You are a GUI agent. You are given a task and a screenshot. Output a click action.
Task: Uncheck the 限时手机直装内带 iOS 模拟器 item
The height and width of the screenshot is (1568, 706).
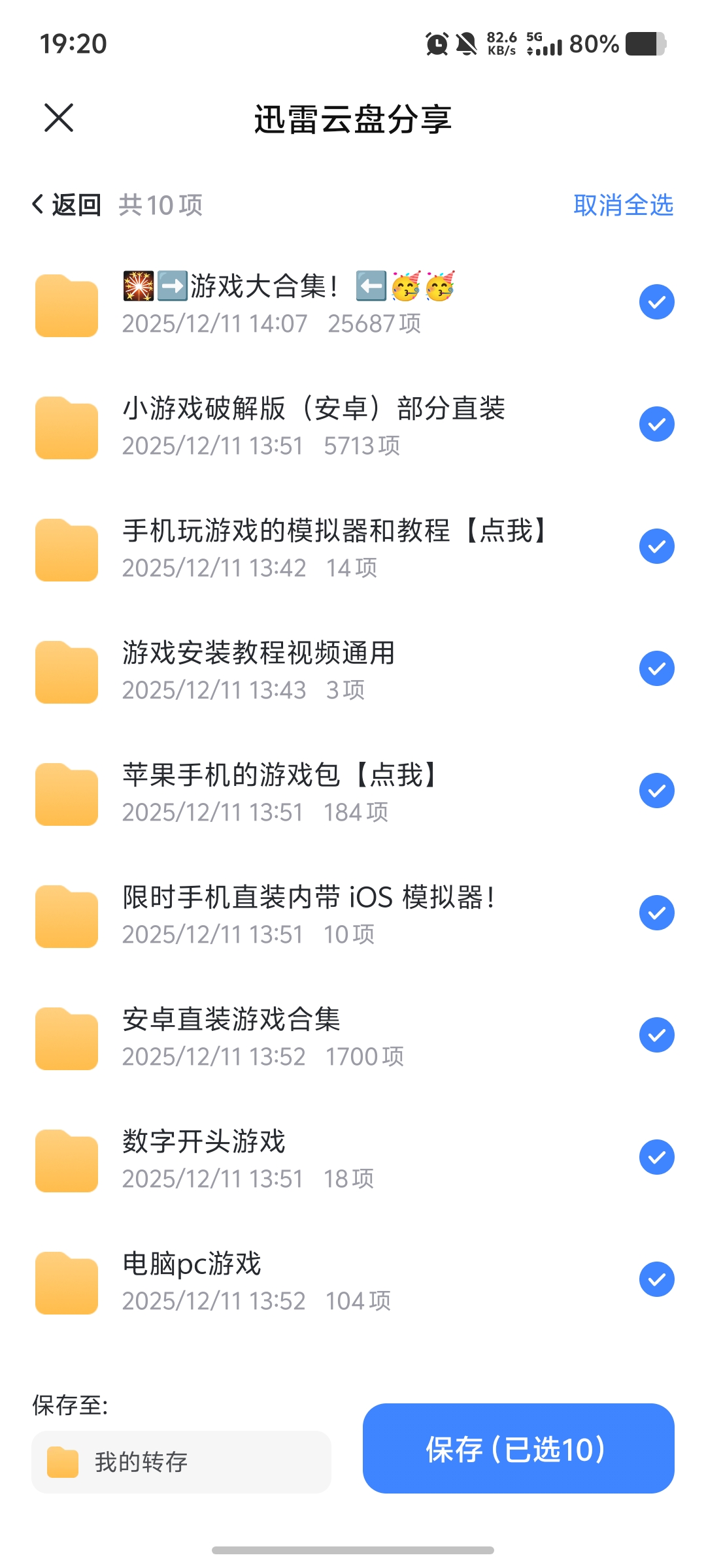point(656,912)
